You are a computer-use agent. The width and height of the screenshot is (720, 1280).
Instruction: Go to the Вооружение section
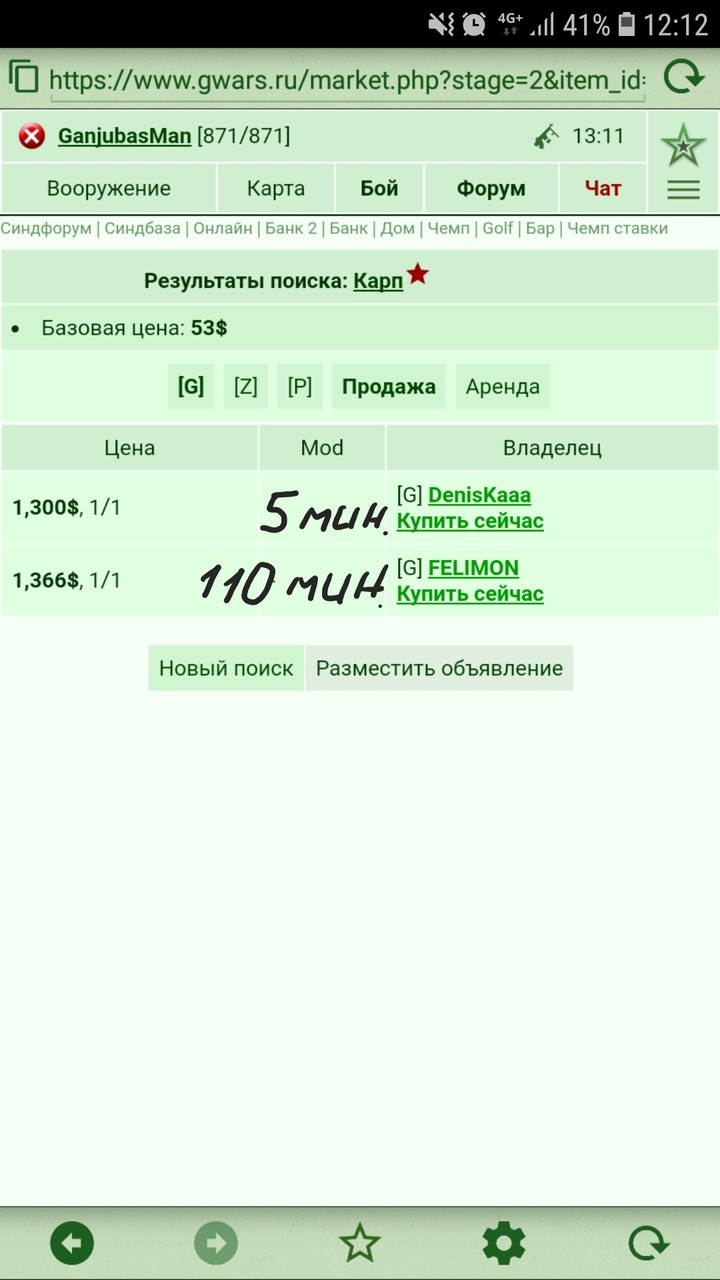coord(109,188)
